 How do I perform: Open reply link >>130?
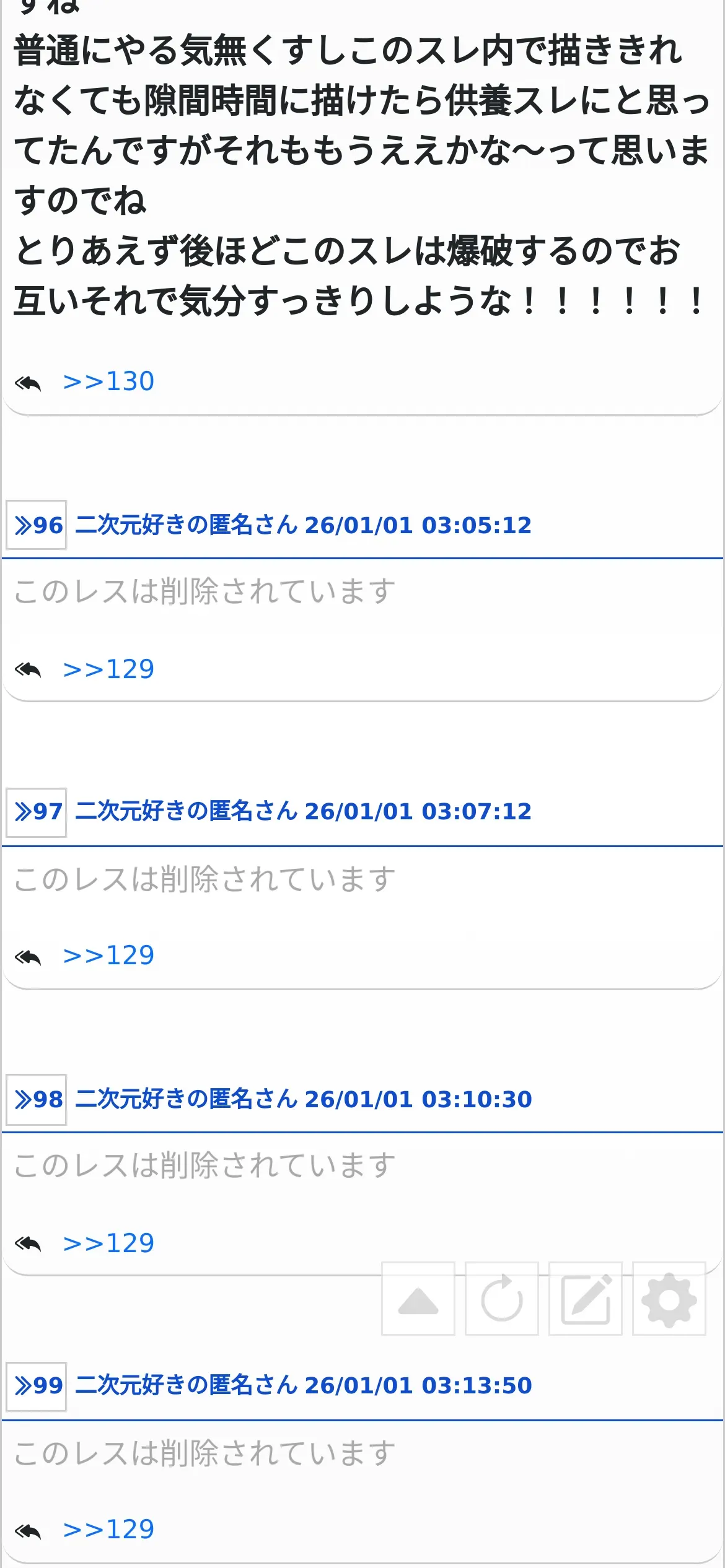(x=108, y=382)
